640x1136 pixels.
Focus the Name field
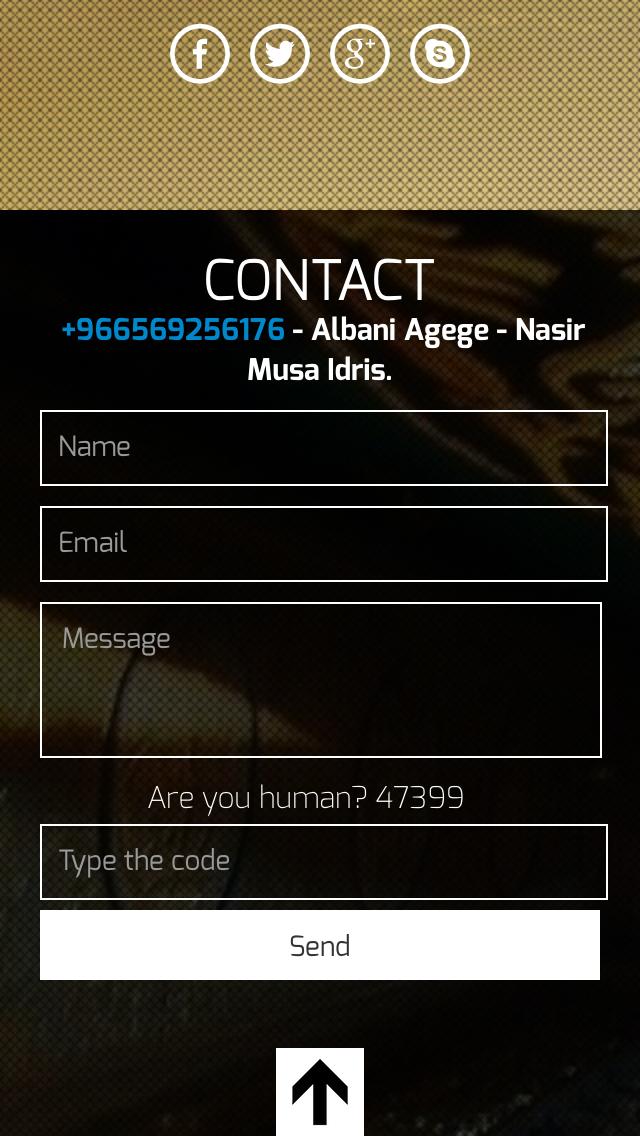click(x=323, y=448)
